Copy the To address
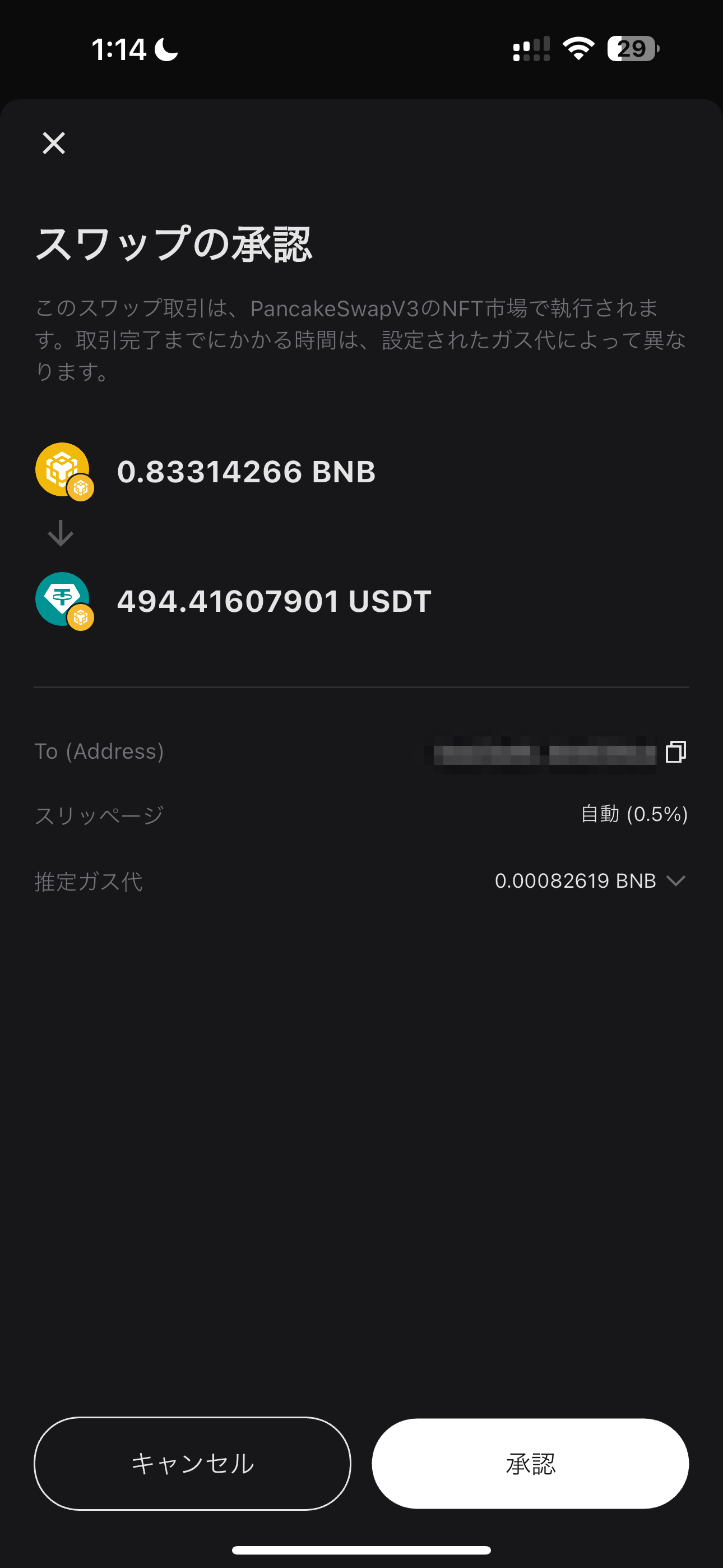723x1568 pixels. pyautogui.click(x=675, y=751)
